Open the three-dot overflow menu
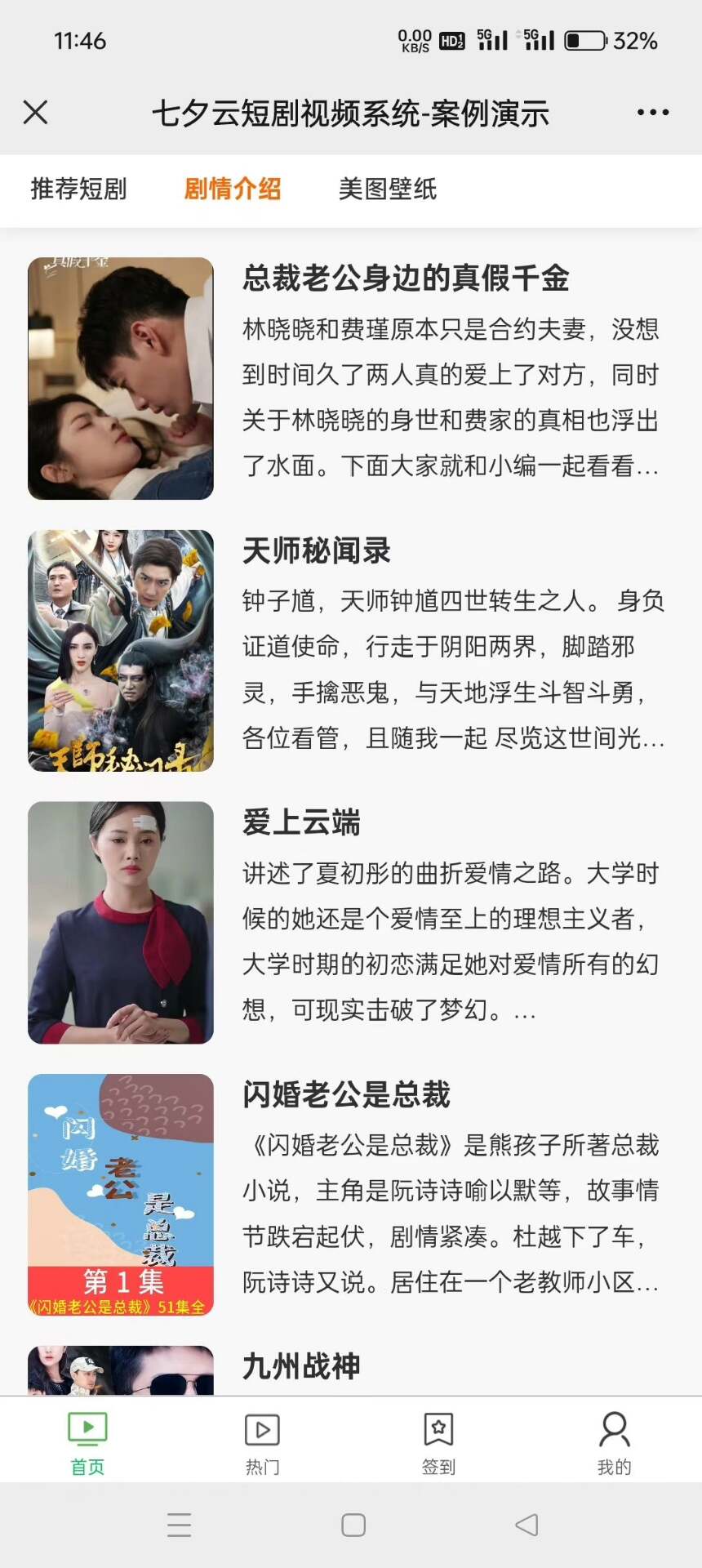 [653, 113]
